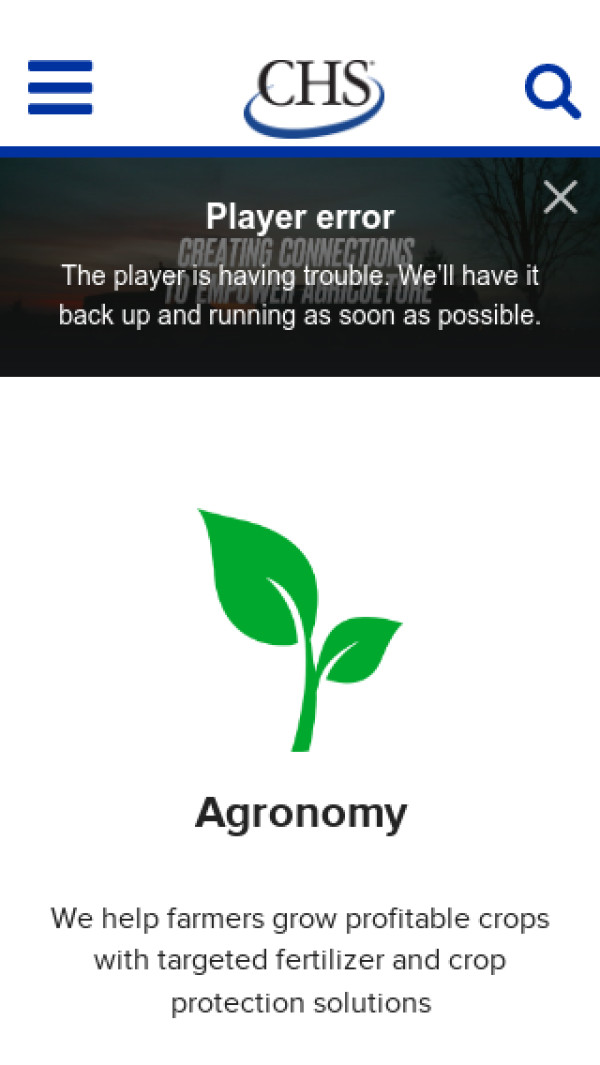The width and height of the screenshot is (600, 1065).
Task: Tap the CHS logo to go home
Action: tap(313, 96)
